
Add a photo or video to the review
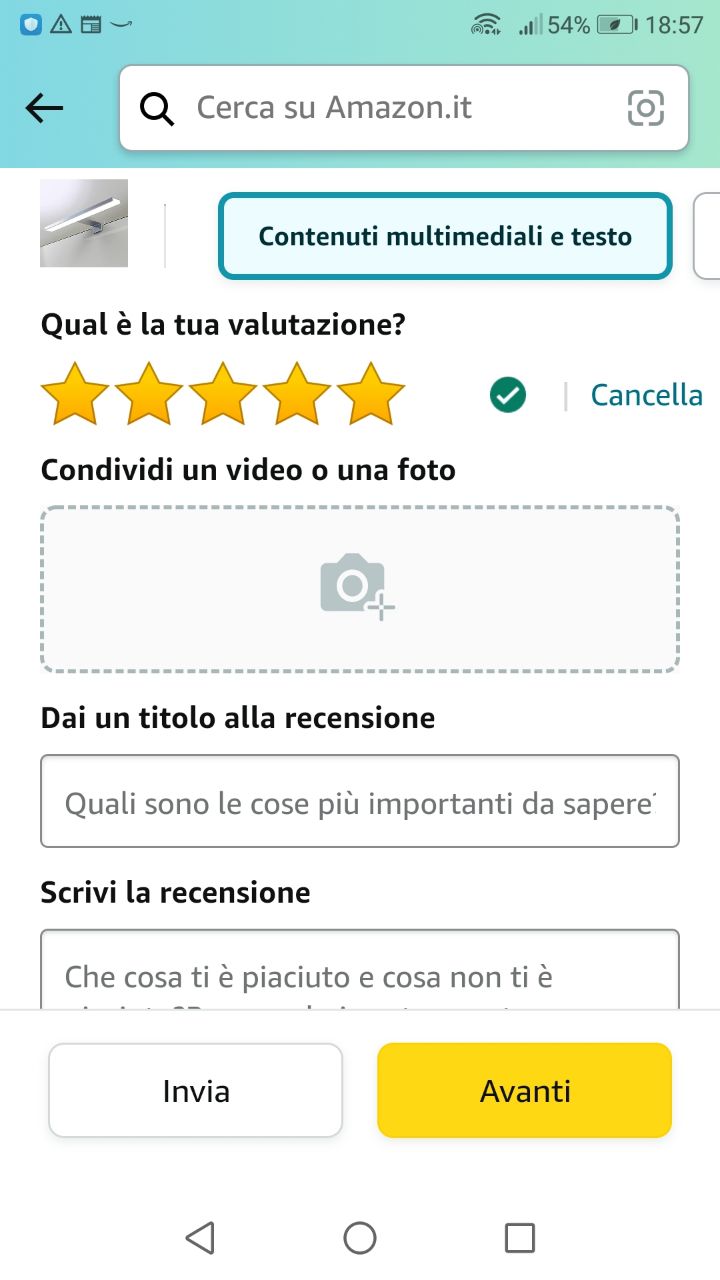click(360, 589)
